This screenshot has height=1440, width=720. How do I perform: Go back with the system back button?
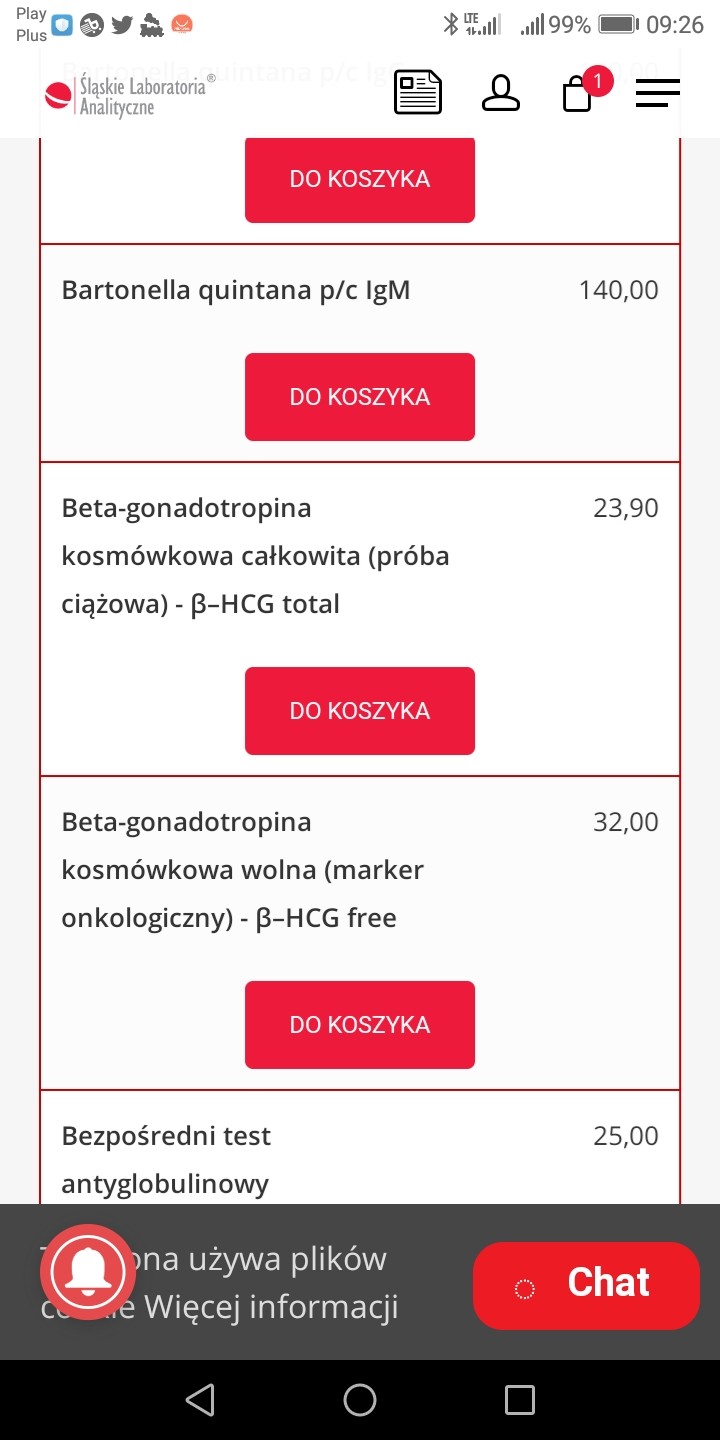coord(200,1400)
